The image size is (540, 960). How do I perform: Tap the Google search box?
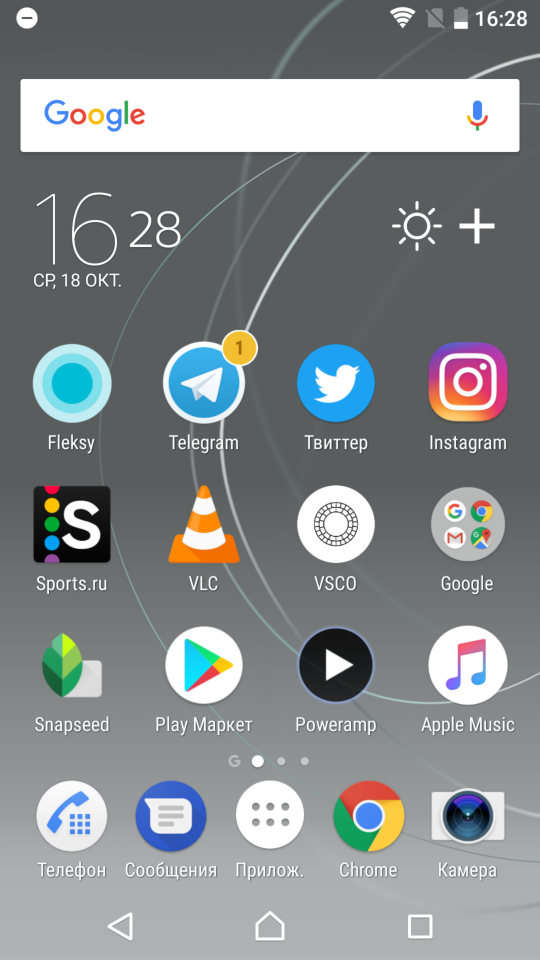click(269, 115)
